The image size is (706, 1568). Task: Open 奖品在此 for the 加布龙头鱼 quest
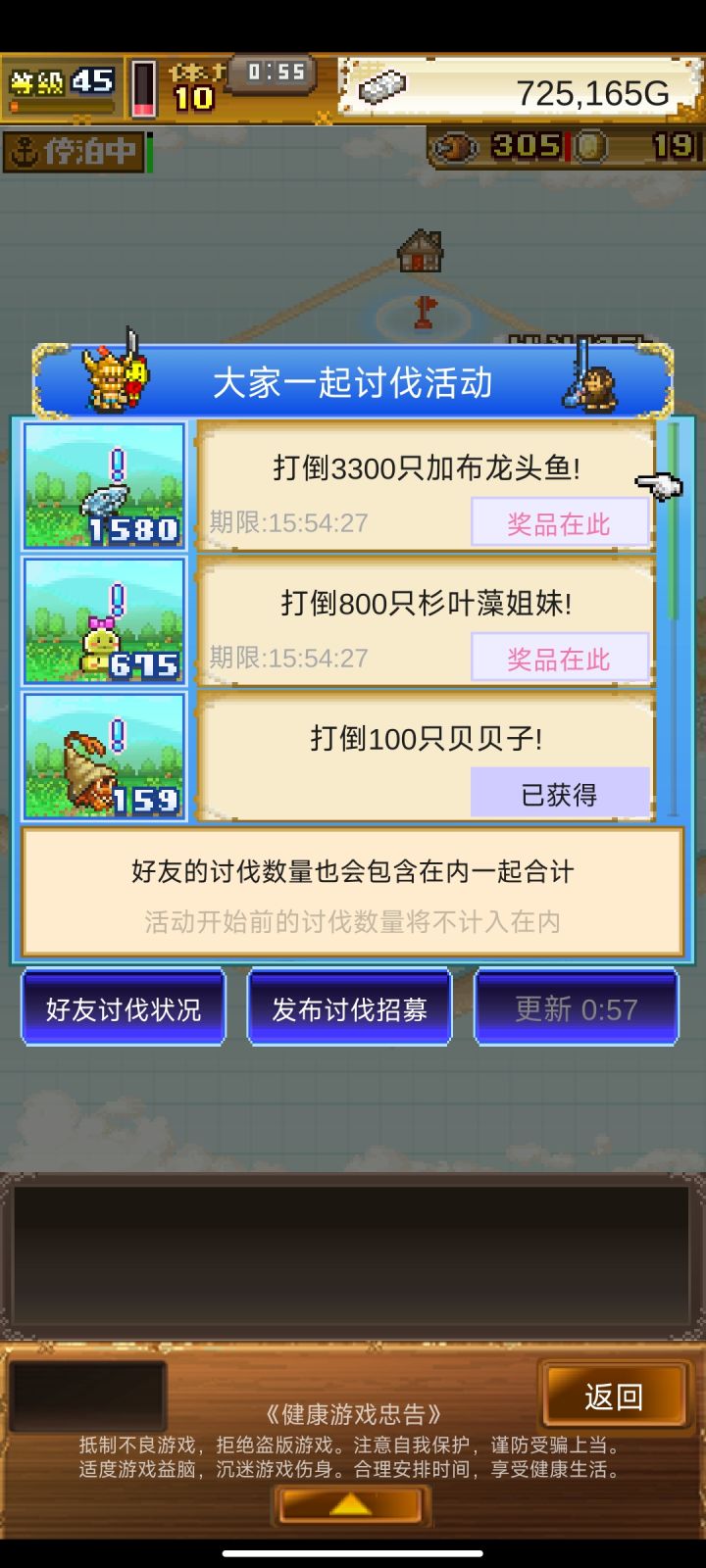(560, 523)
